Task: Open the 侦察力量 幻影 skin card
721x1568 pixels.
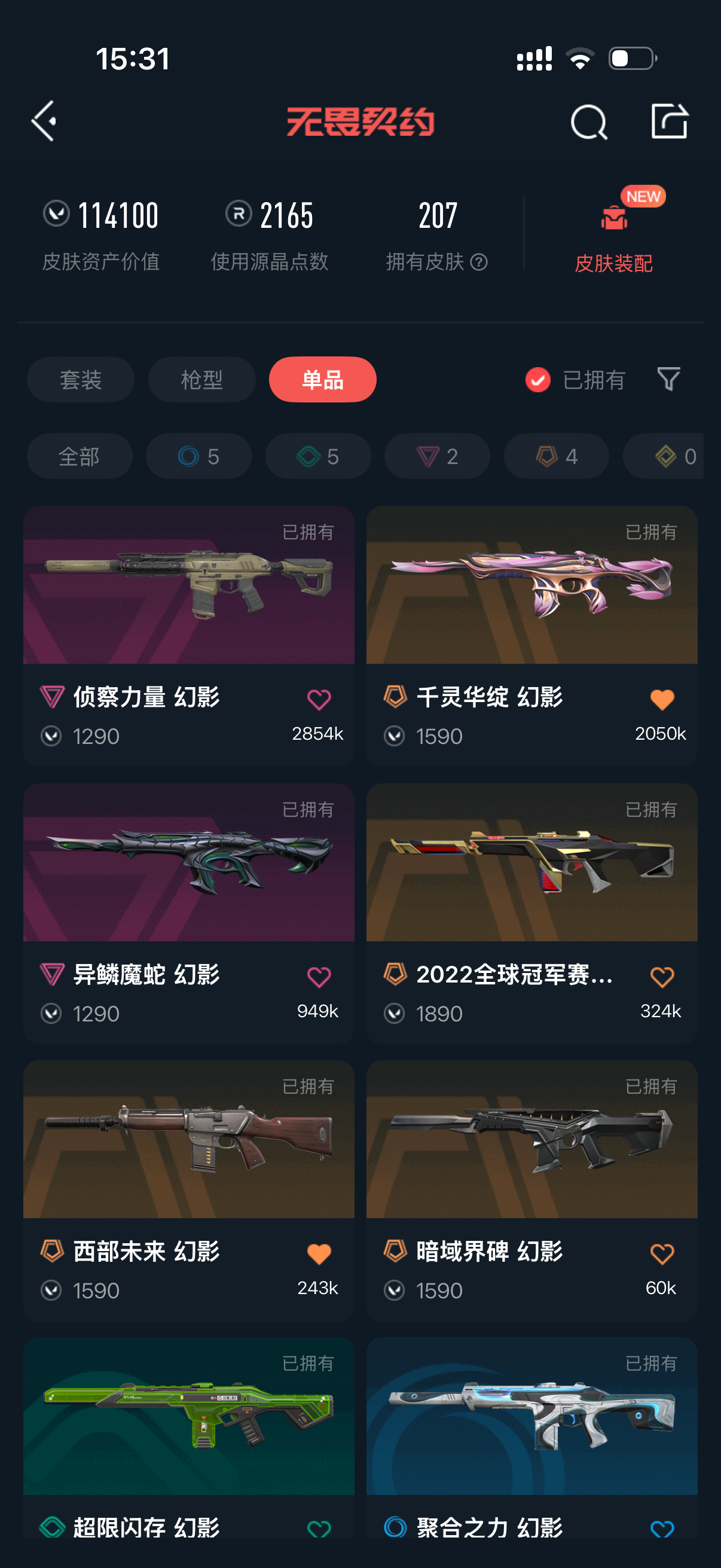Action: tap(188, 636)
